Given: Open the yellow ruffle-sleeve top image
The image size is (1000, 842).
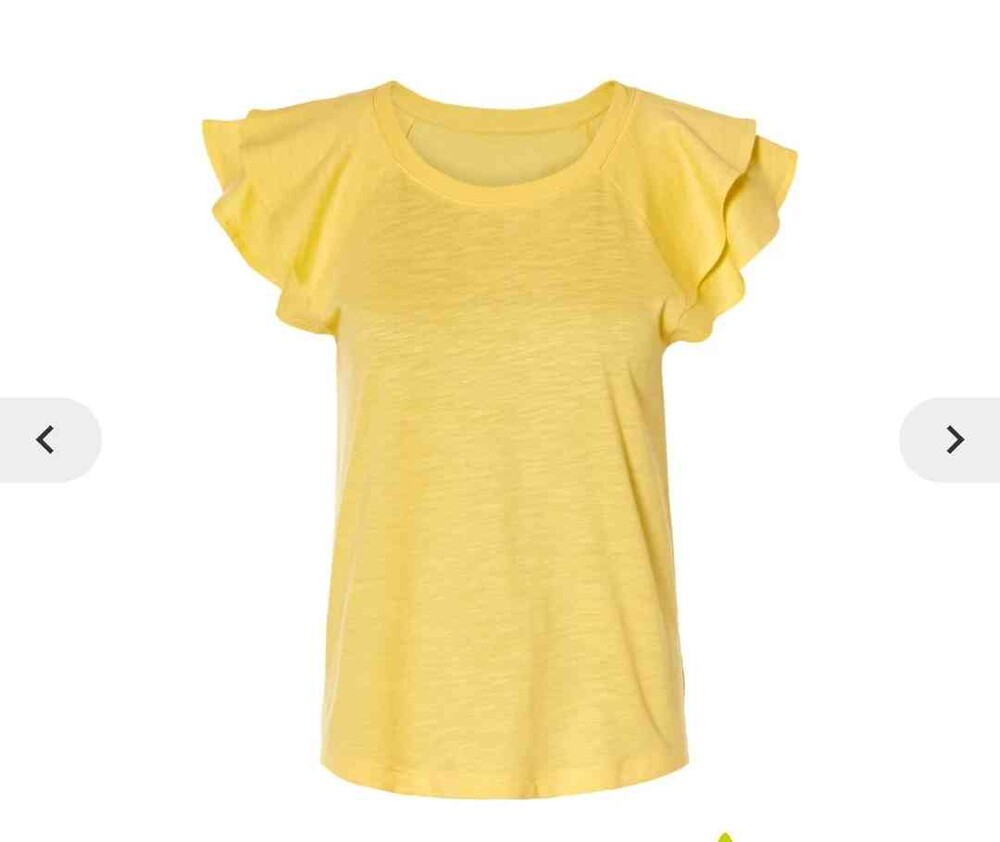Looking at the screenshot, I should coord(500,440).
